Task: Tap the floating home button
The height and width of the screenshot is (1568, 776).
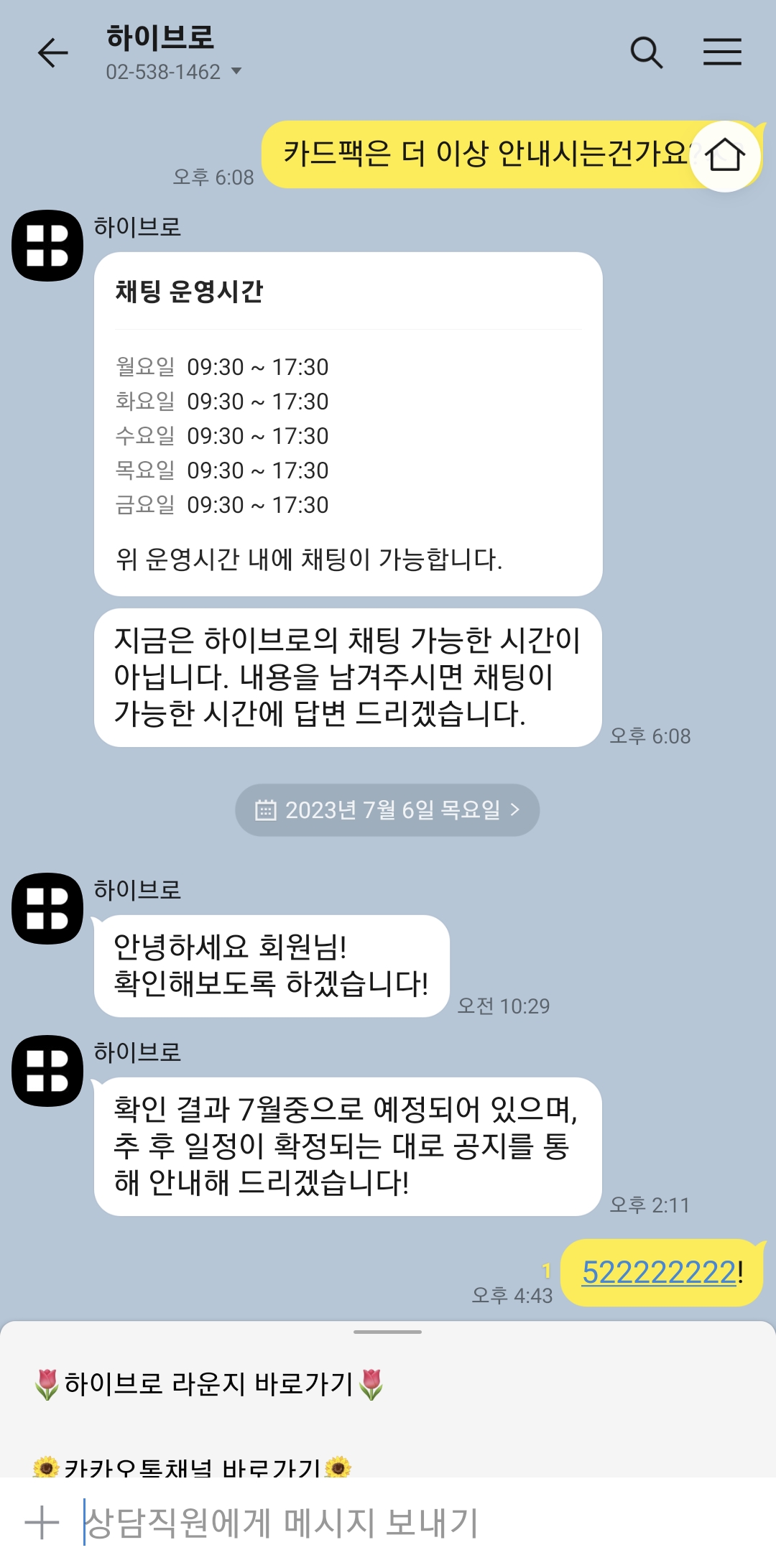Action: point(725,156)
